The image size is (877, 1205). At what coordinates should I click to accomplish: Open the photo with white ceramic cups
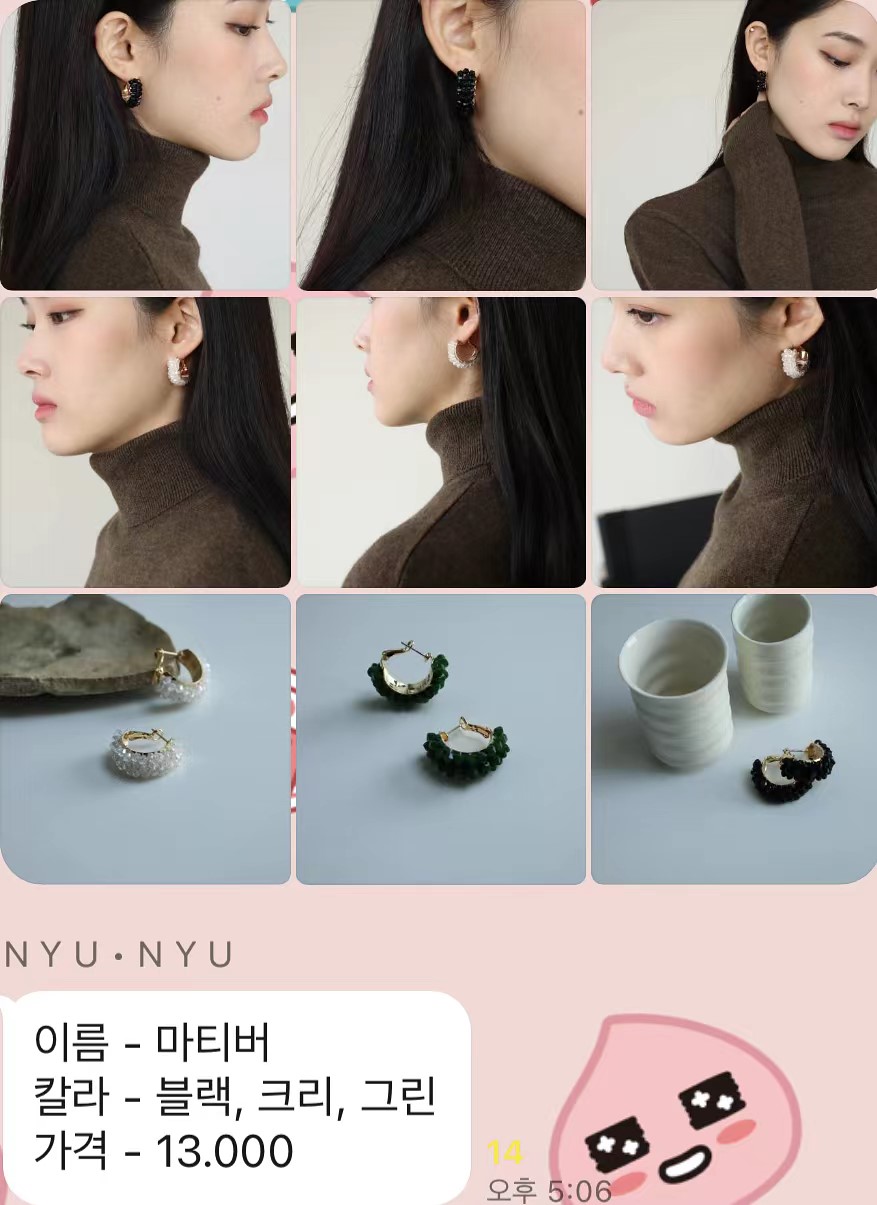(x=731, y=737)
